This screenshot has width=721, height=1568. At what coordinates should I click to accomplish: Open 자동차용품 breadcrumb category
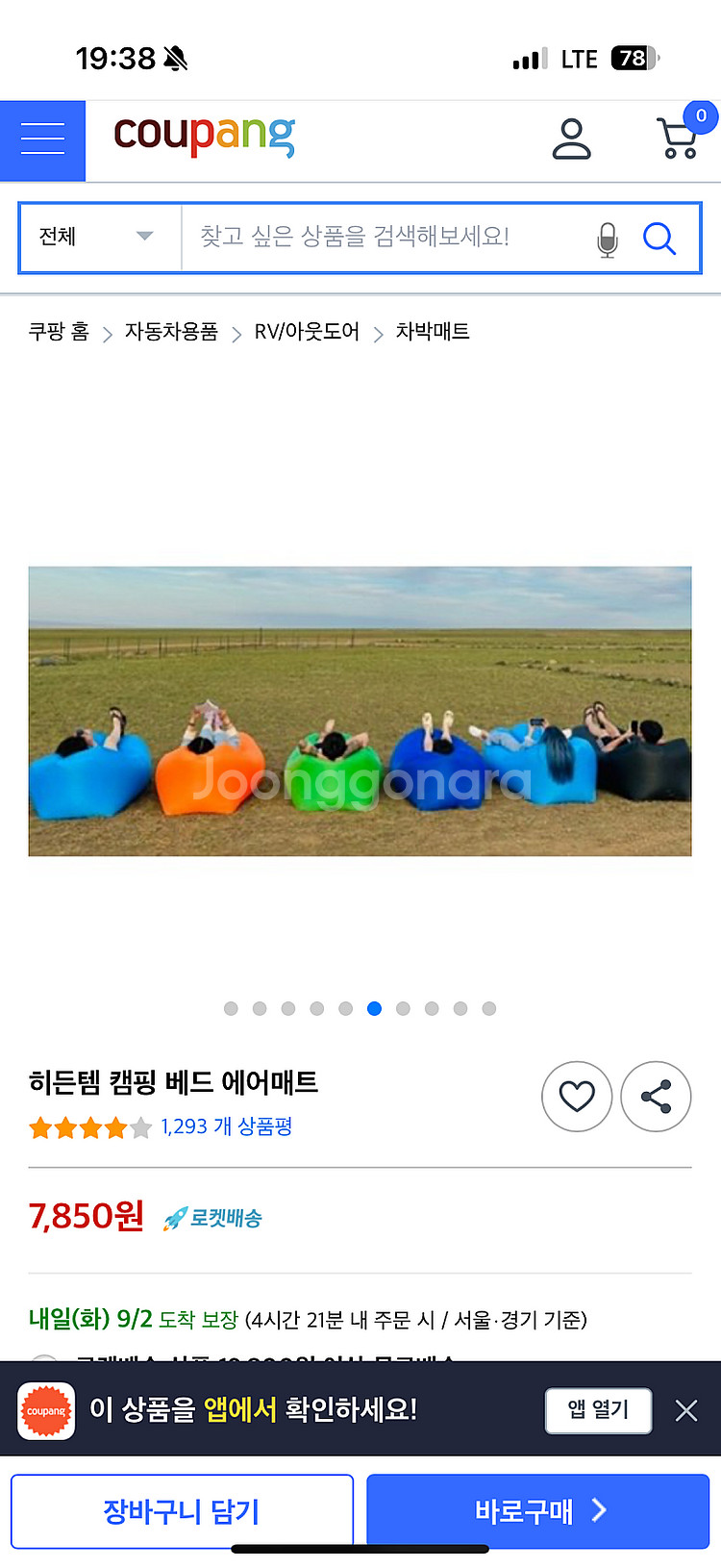tap(171, 332)
